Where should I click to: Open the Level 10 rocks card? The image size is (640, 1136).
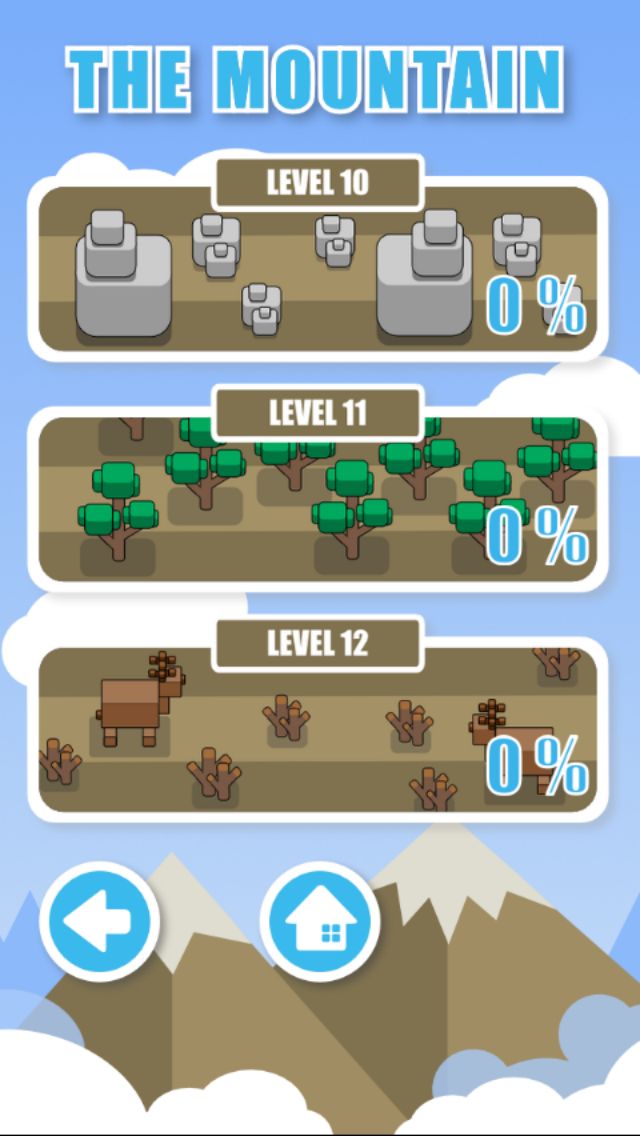(x=317, y=268)
